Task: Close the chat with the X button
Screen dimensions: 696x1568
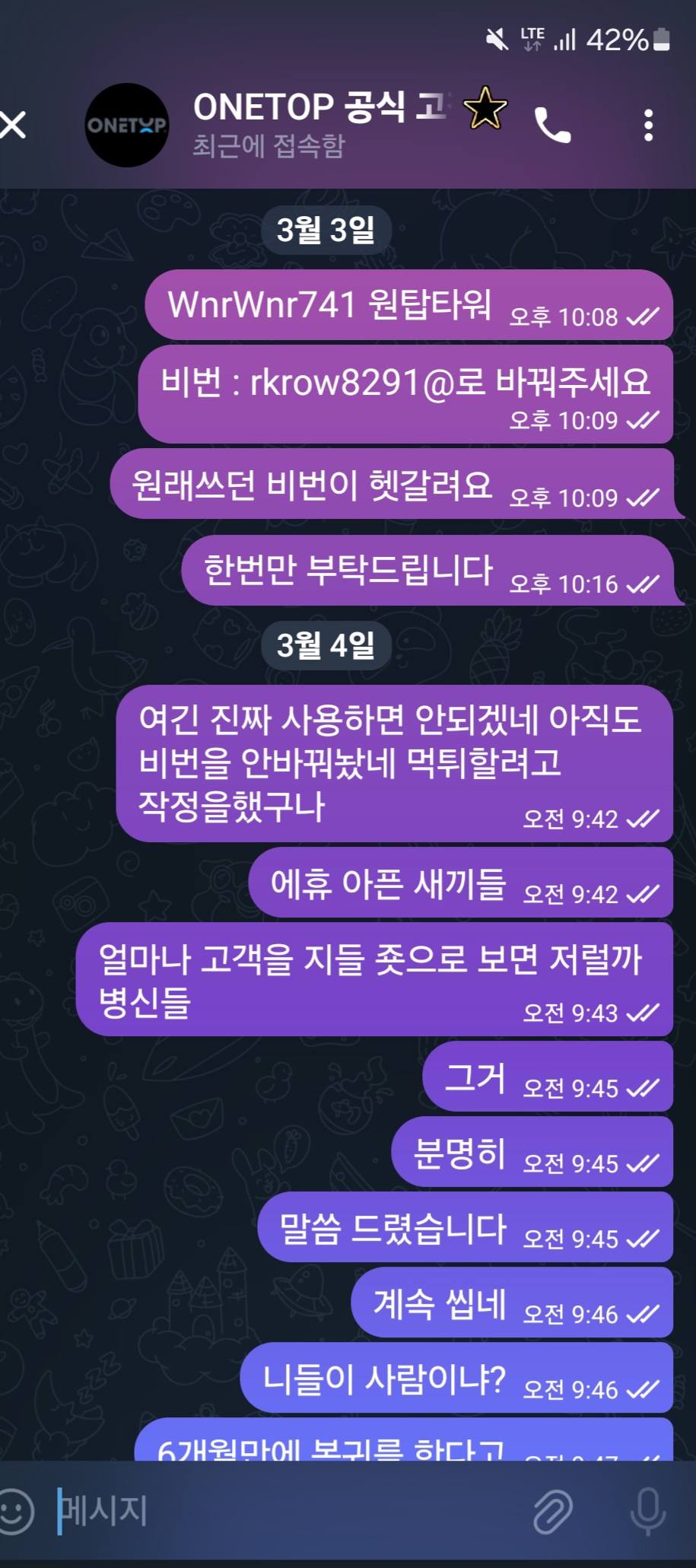Action: 13,125
